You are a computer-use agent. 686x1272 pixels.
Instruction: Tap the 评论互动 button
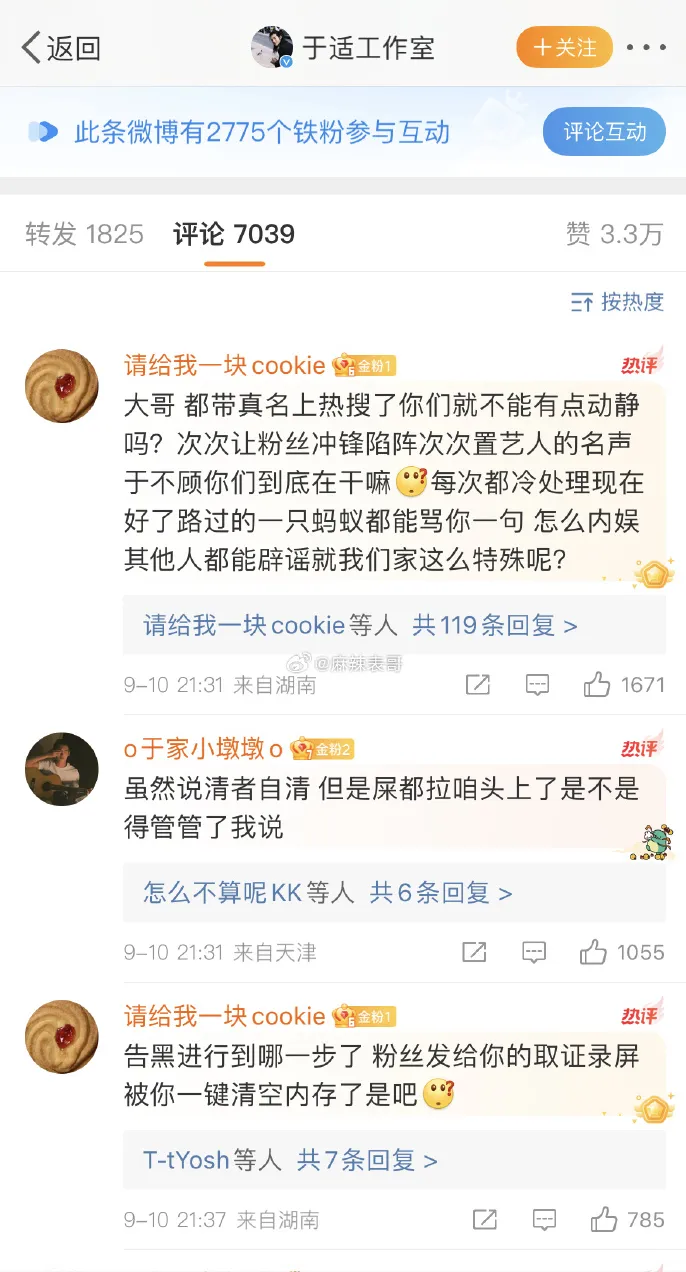(x=604, y=132)
